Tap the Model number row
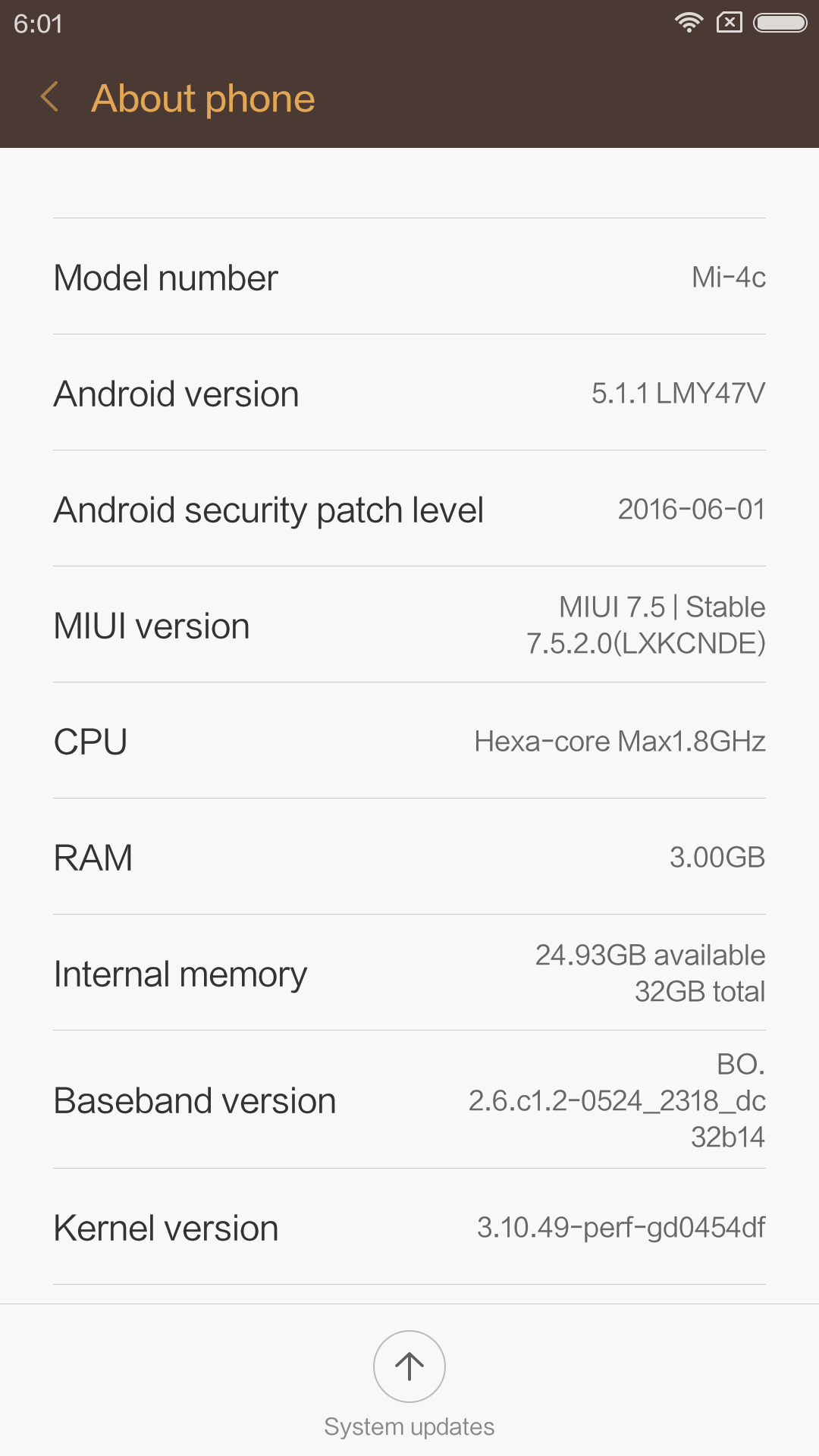The image size is (819, 1456). [x=409, y=277]
